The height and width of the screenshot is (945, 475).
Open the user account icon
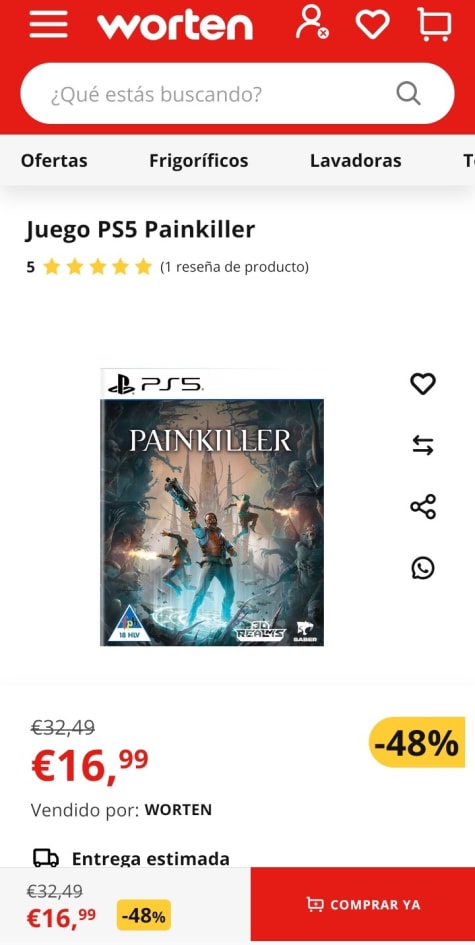312,23
